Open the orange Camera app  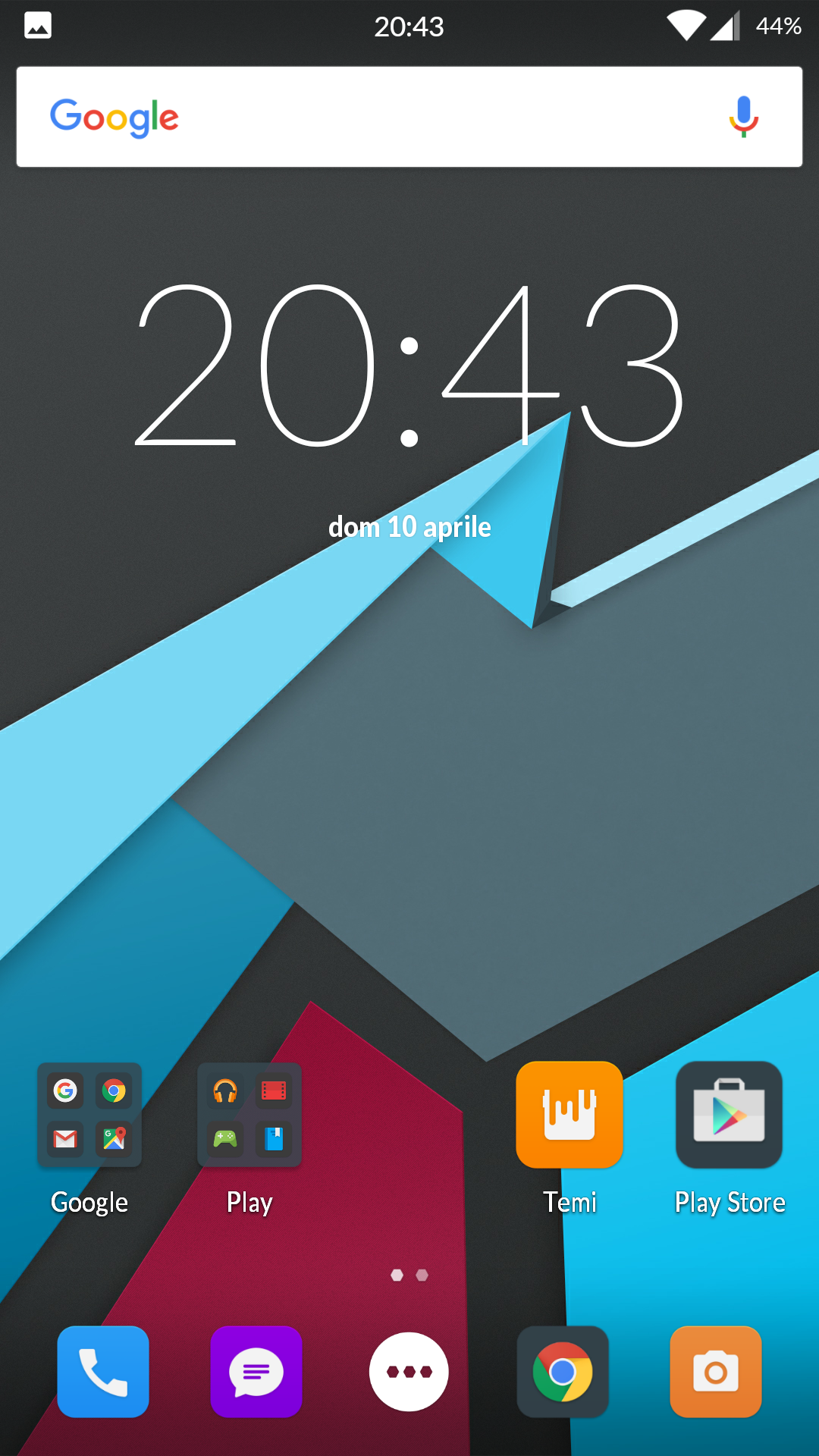click(x=716, y=1372)
